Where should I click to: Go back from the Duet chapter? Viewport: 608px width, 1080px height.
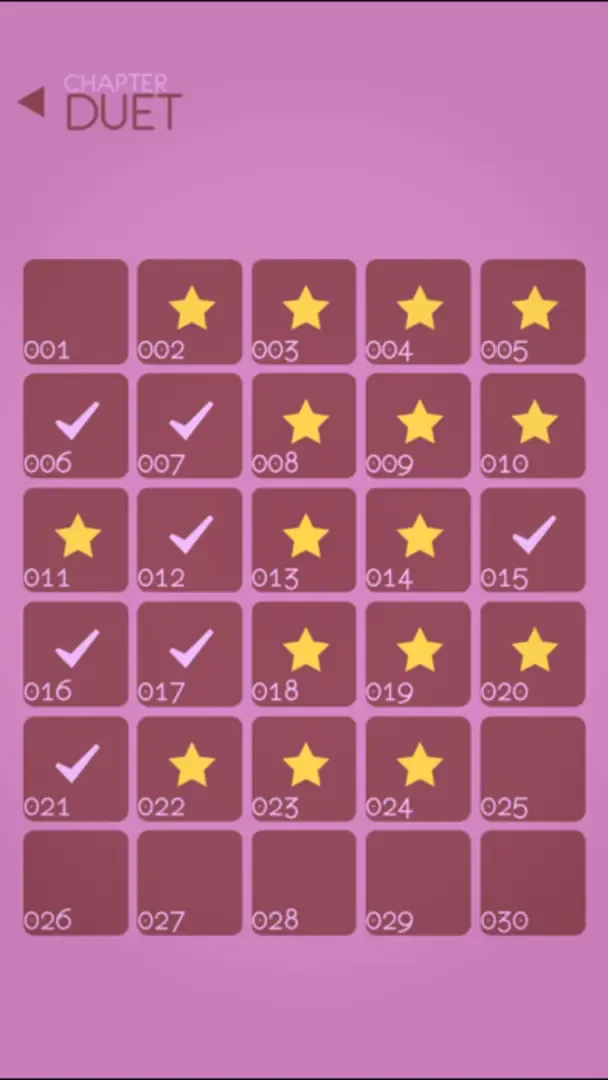pos(32,102)
